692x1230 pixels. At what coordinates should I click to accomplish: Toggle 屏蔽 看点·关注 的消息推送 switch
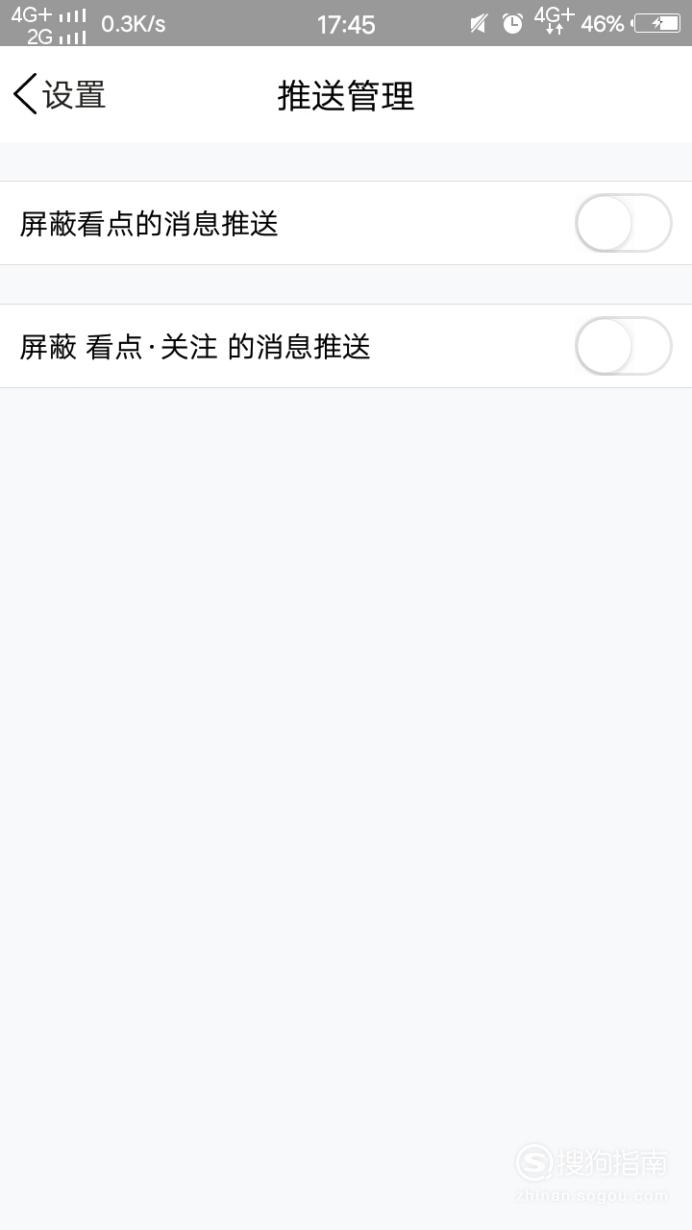[x=623, y=346]
